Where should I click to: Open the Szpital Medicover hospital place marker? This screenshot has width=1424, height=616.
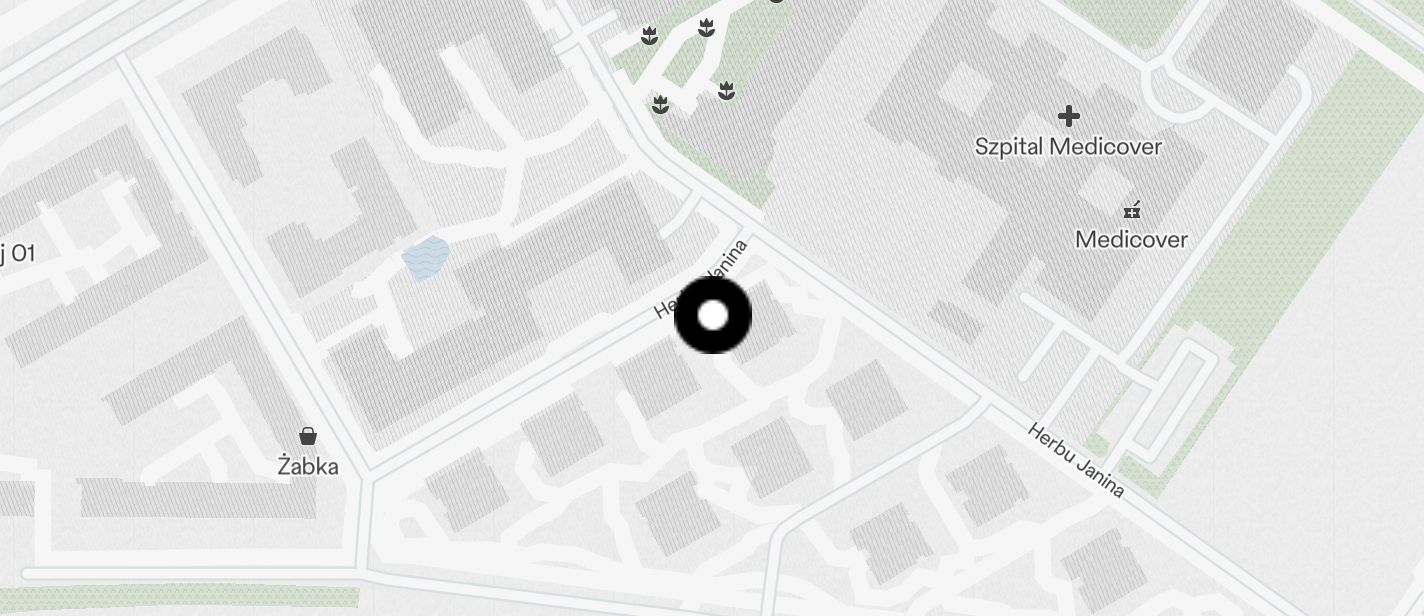(1068, 117)
